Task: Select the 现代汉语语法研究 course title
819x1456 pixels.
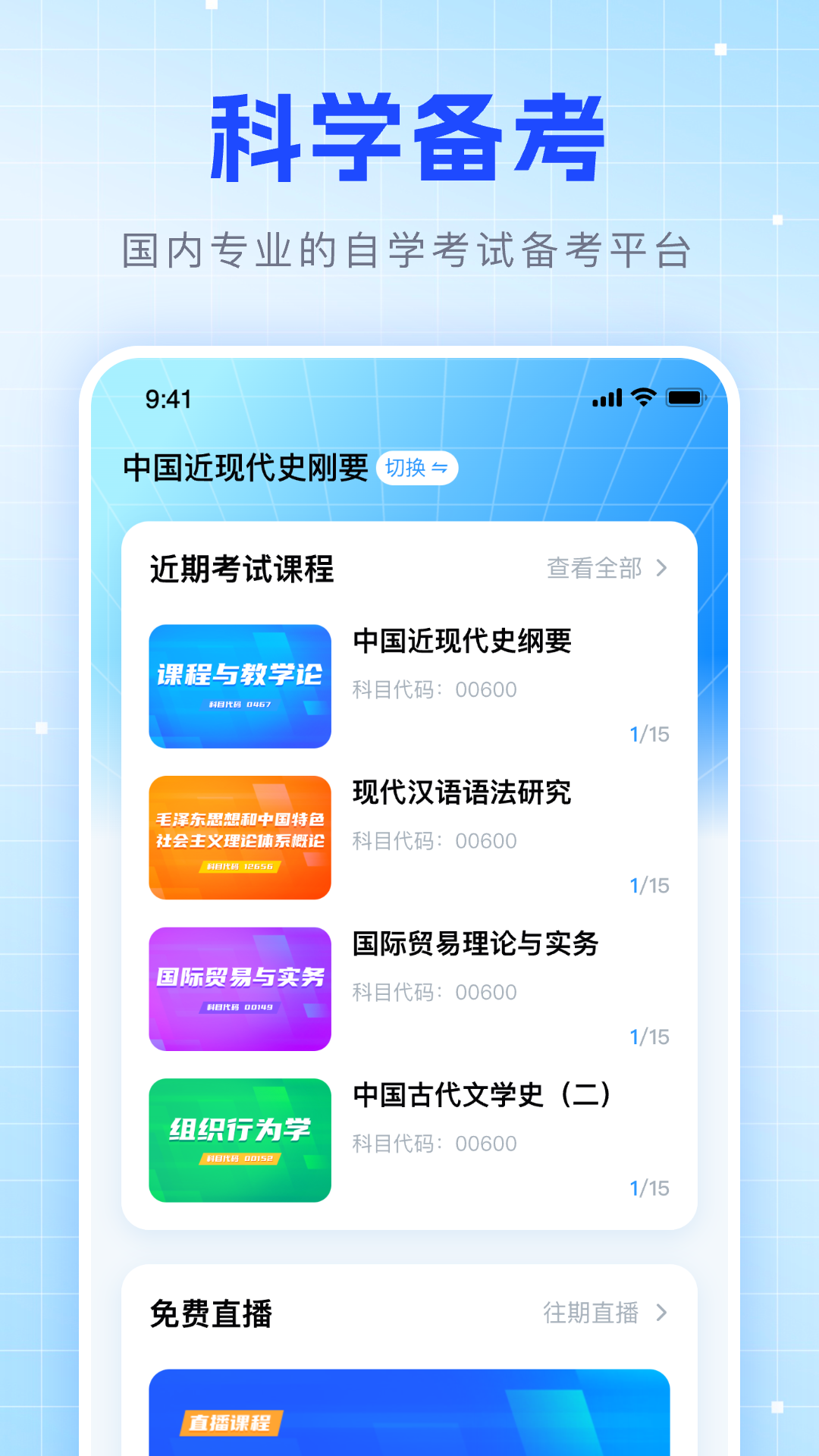Action: coord(463,795)
